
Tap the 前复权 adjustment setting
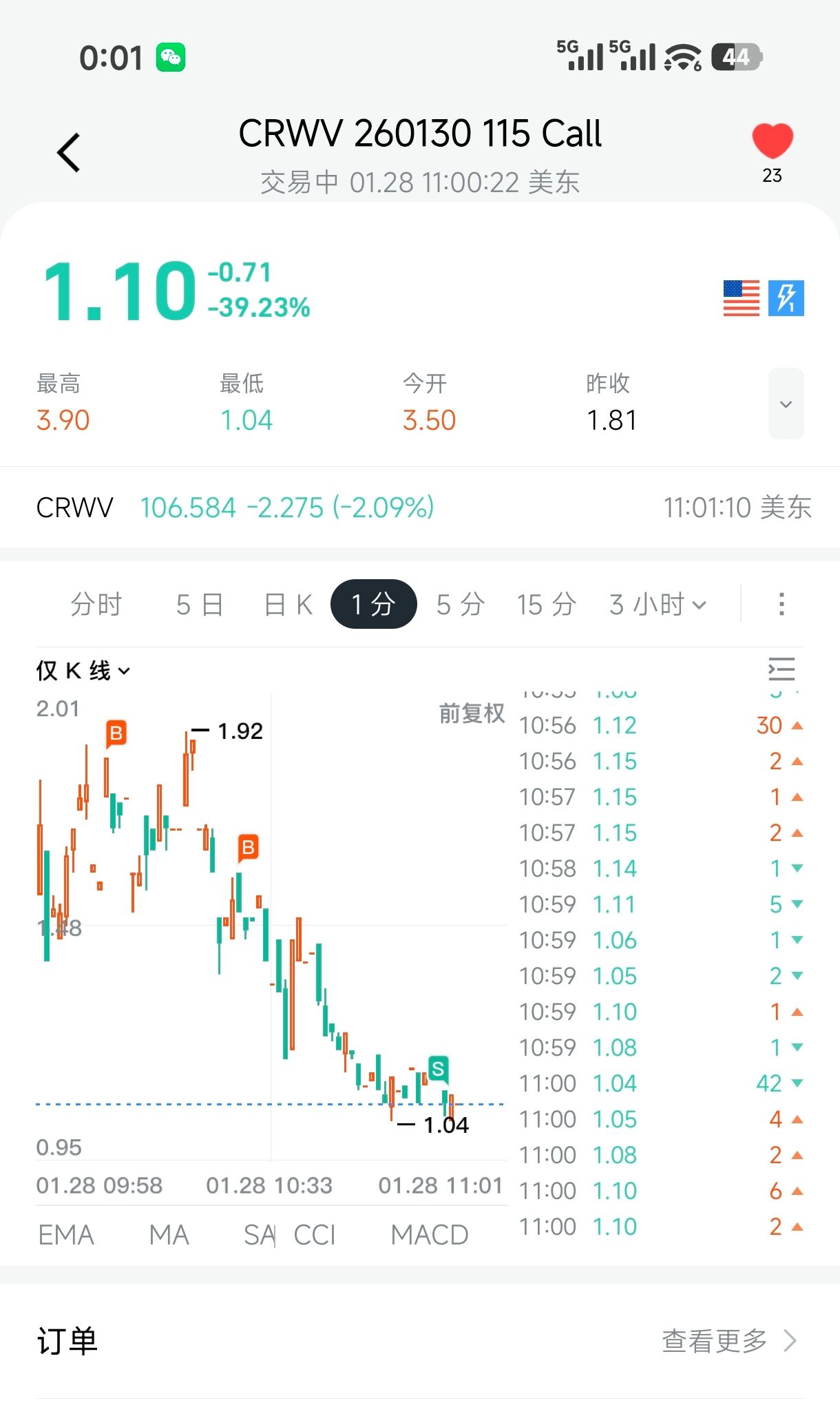coord(472,713)
